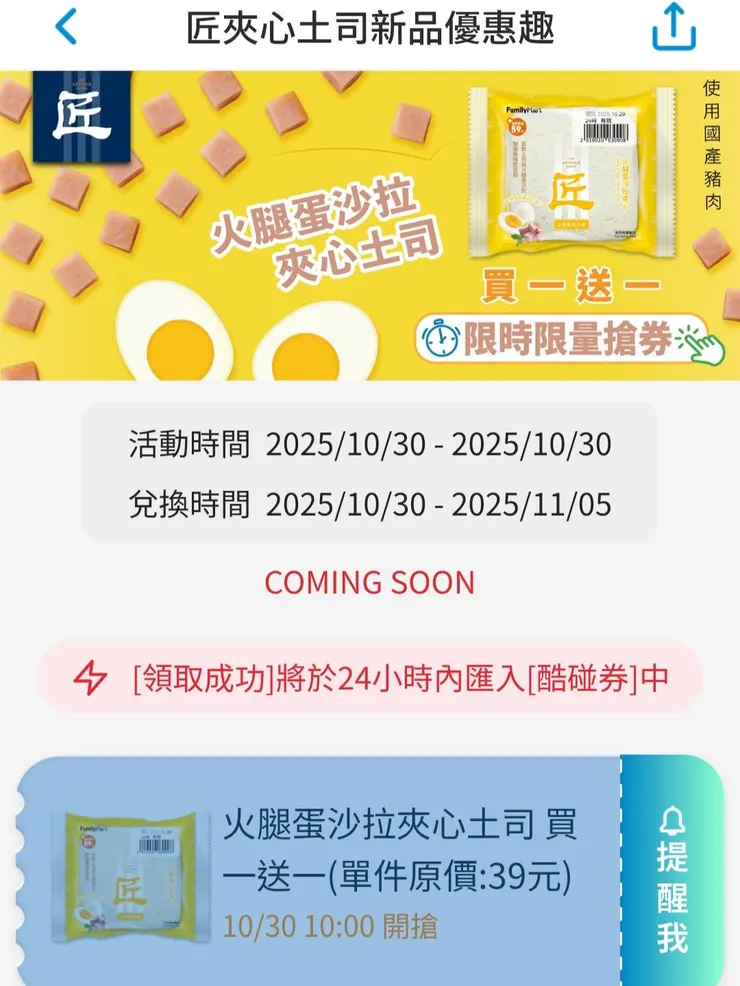Tap the lightning bolt icon in the notice

(93, 678)
